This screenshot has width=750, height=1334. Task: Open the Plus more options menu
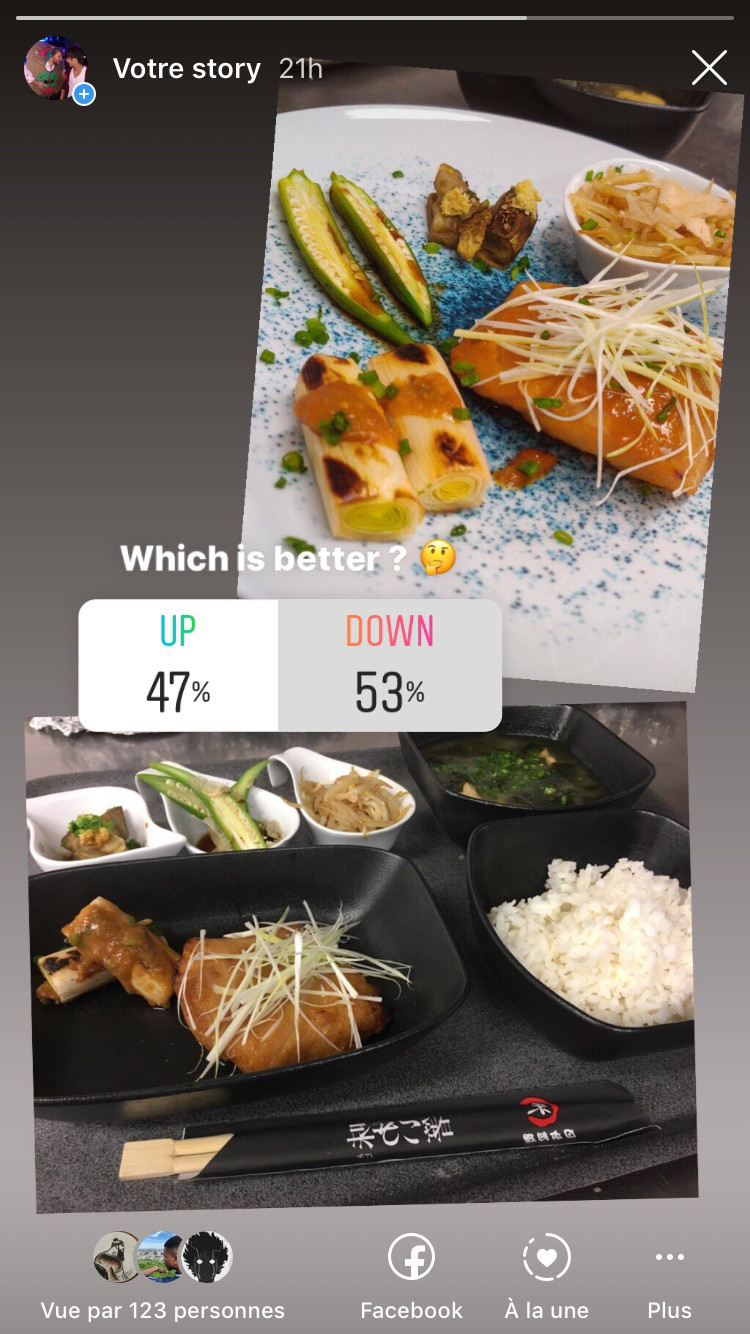[669, 1275]
